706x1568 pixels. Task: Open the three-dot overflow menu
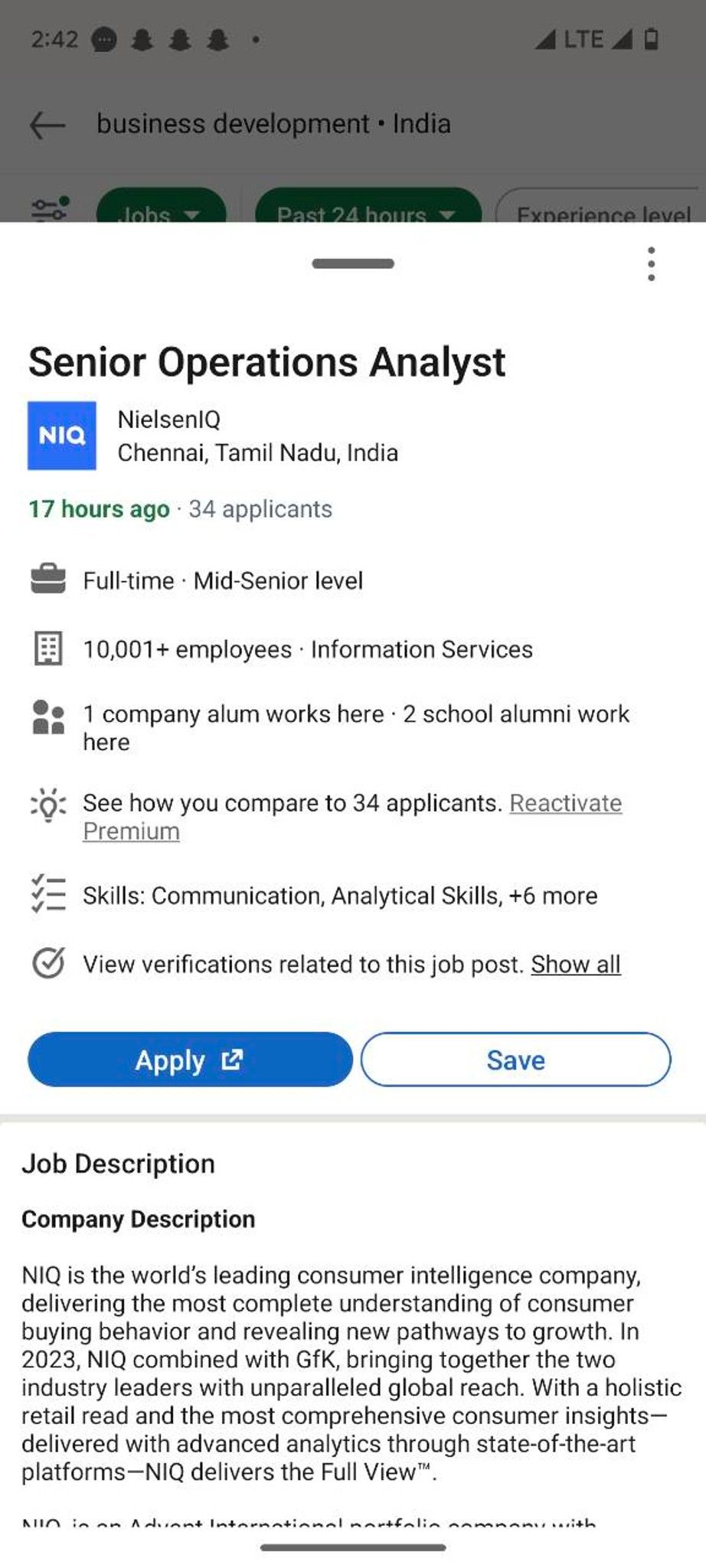click(x=651, y=264)
